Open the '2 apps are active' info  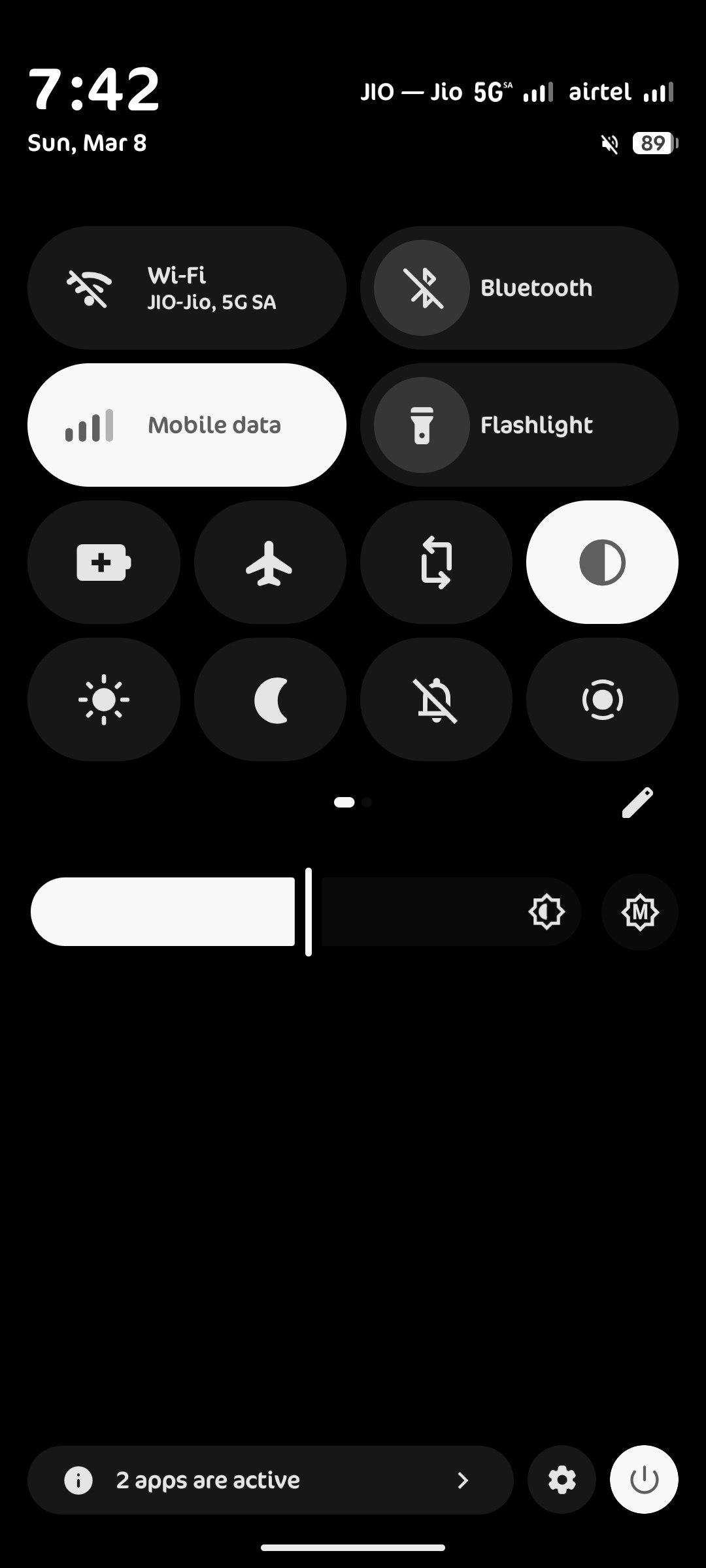click(x=269, y=1480)
